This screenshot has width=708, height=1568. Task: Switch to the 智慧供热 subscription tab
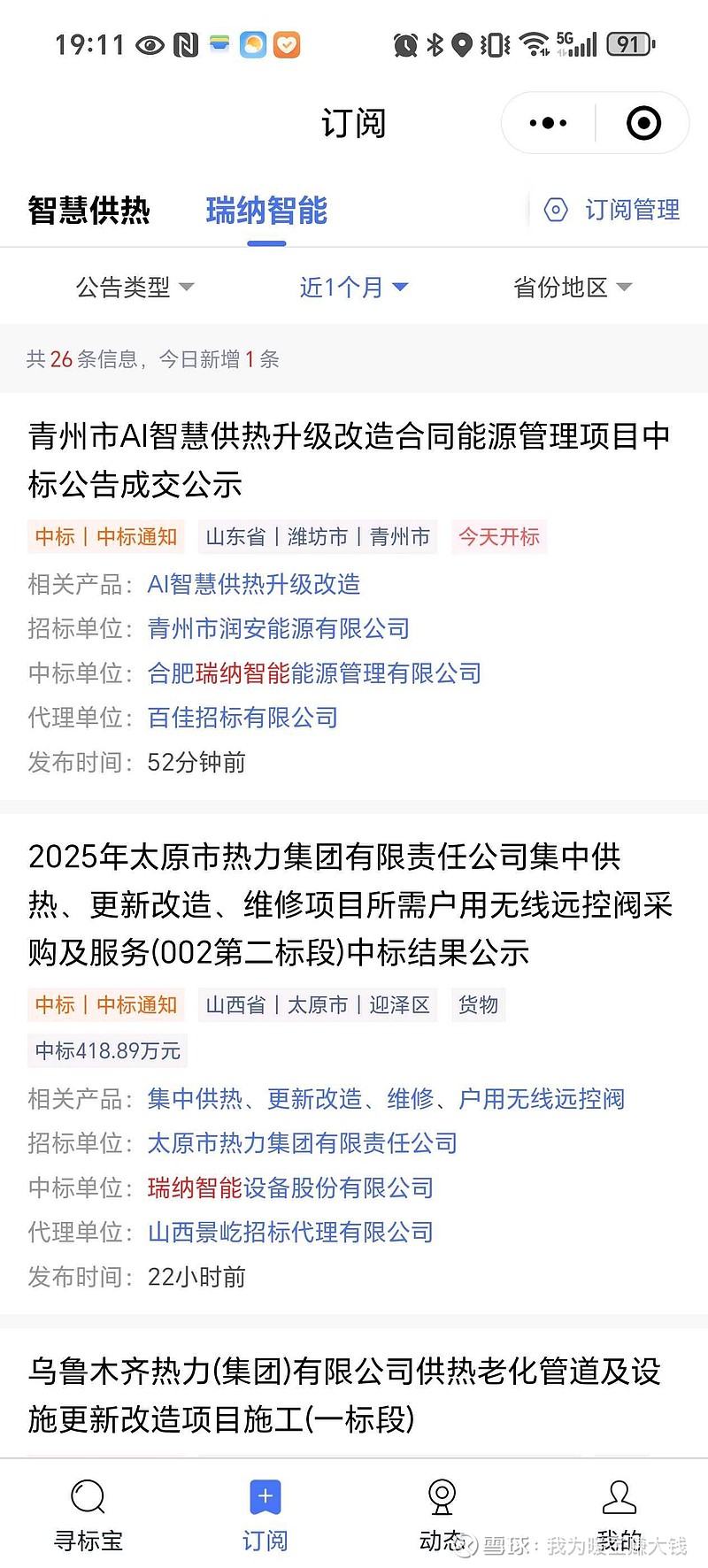[x=88, y=211]
